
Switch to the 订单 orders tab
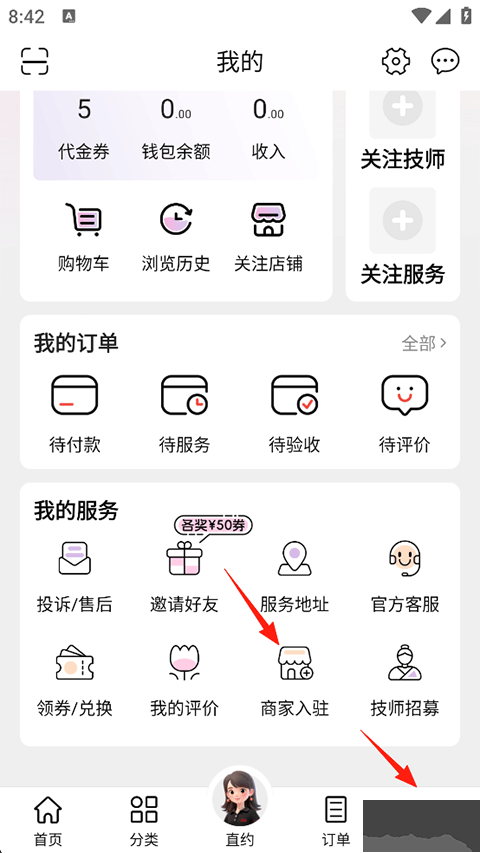click(x=335, y=821)
